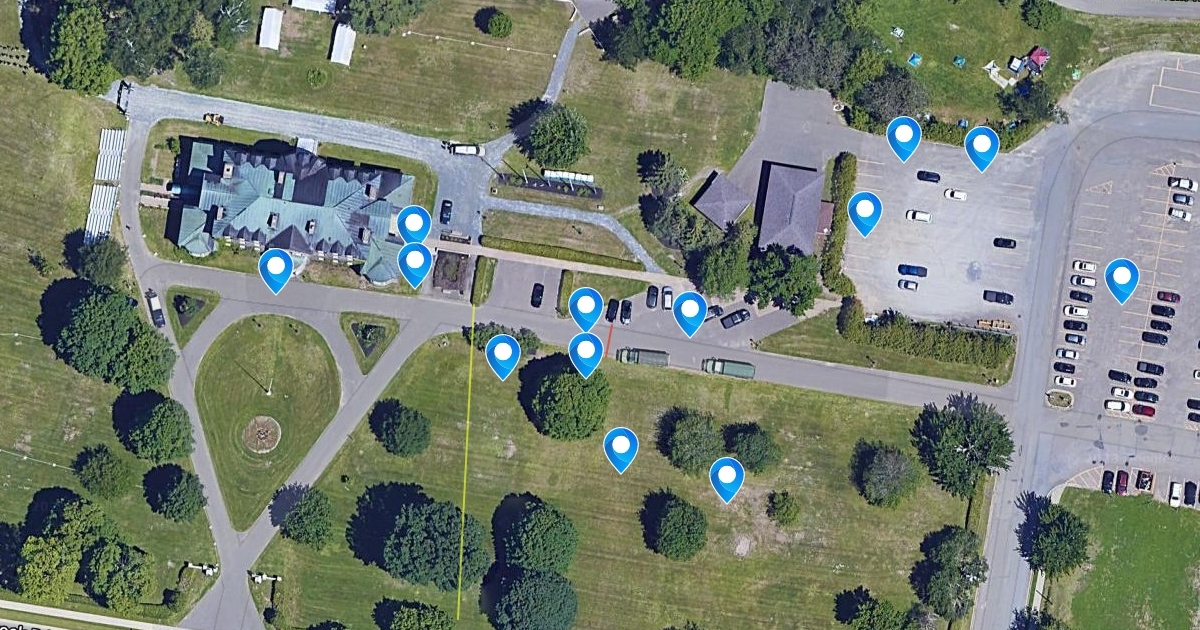Open the pin beside the black SUV near the trucks
The height and width of the screenshot is (630, 1200).
tap(690, 310)
